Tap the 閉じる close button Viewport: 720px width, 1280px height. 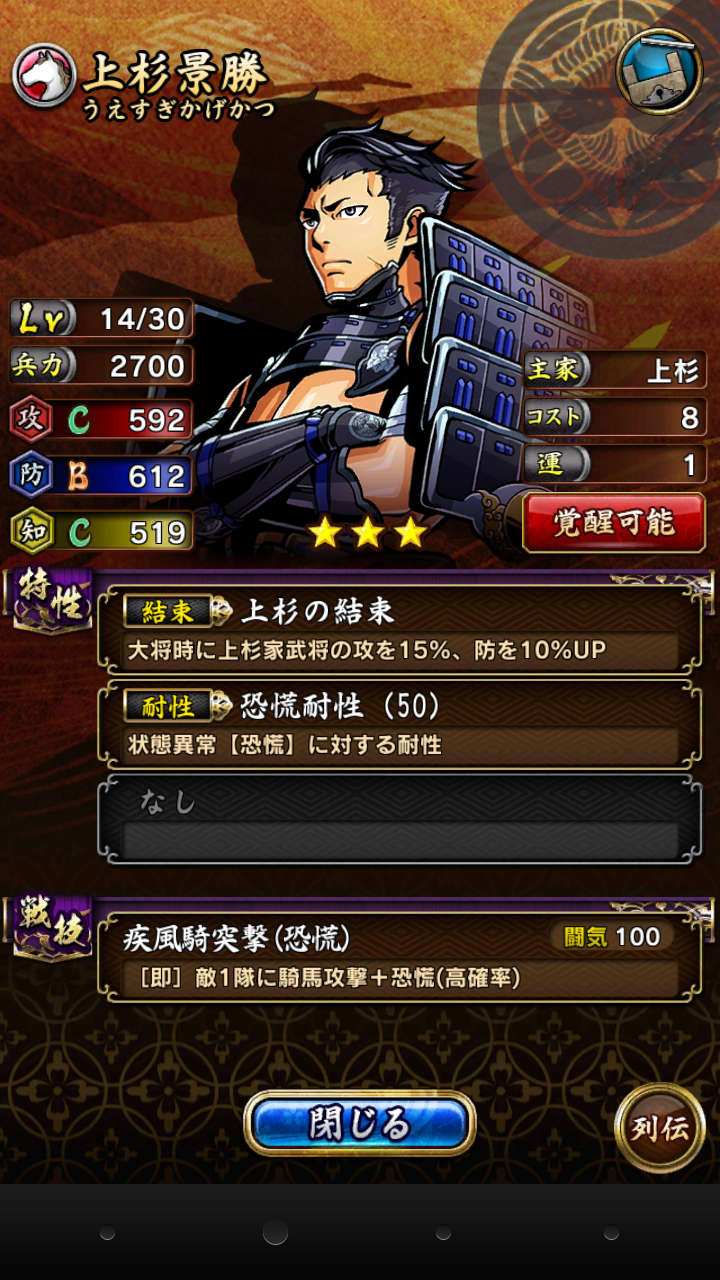(x=359, y=1123)
